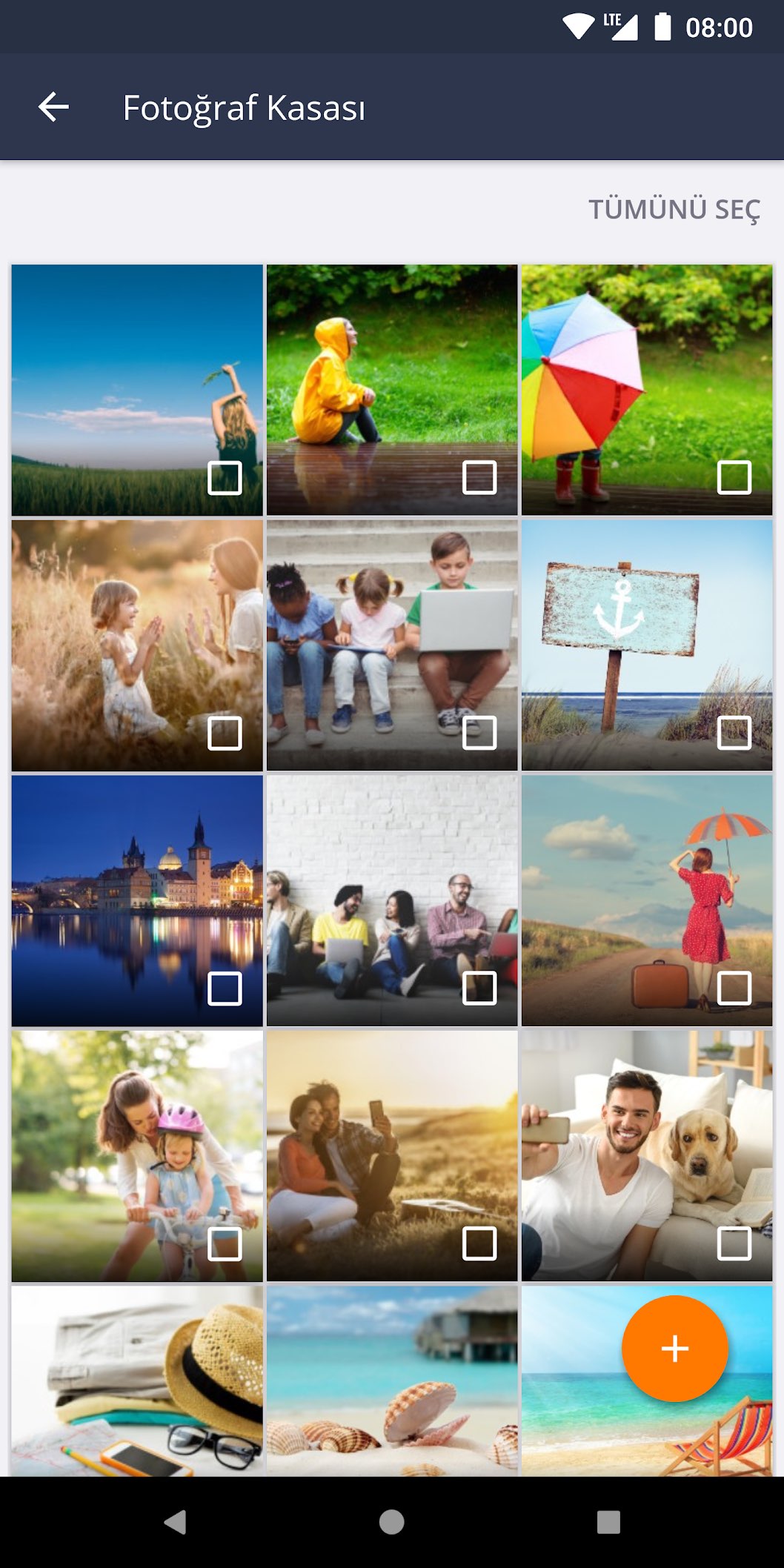Open the woman in red dress photo
Screen dimensions: 784x1568
coord(647,900)
